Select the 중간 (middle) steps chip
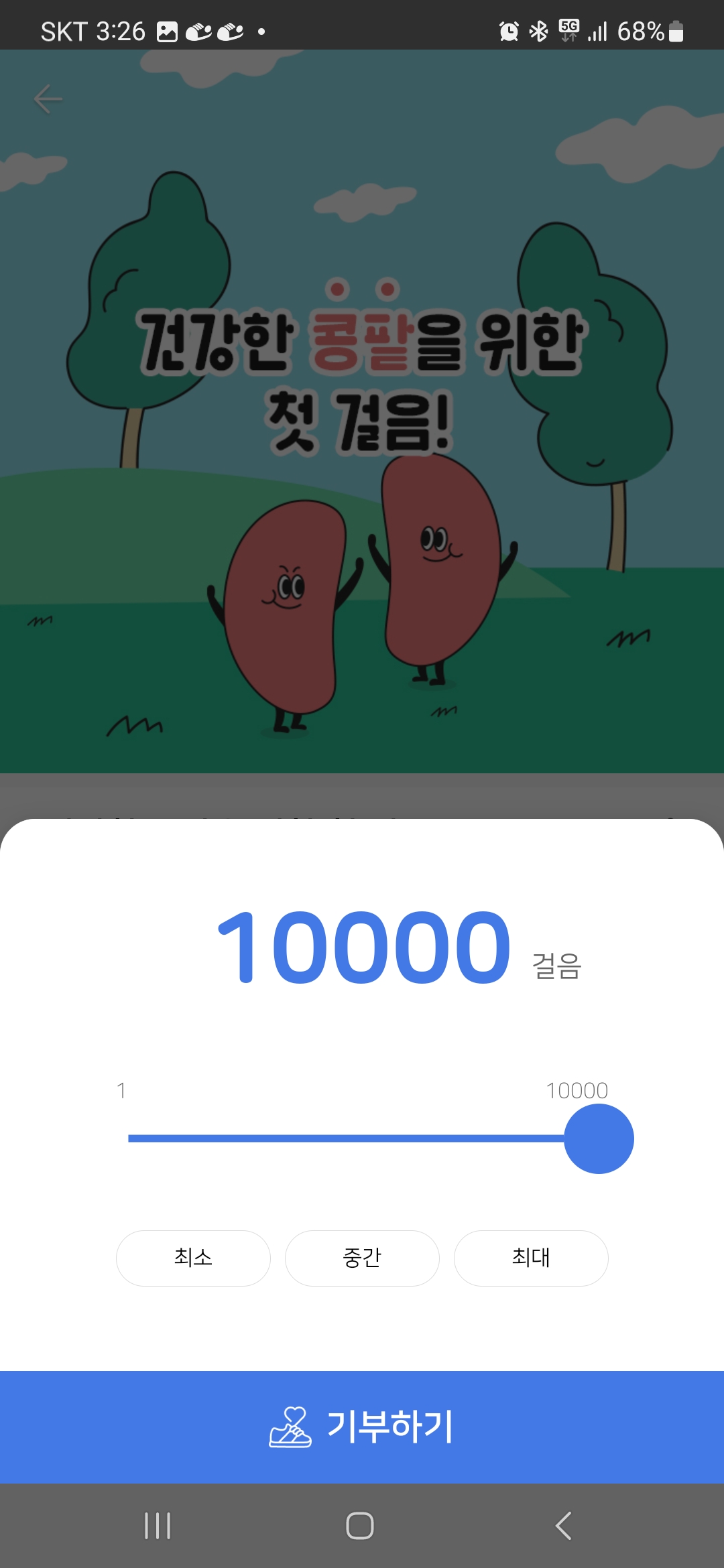The width and height of the screenshot is (724, 1568). click(362, 1258)
